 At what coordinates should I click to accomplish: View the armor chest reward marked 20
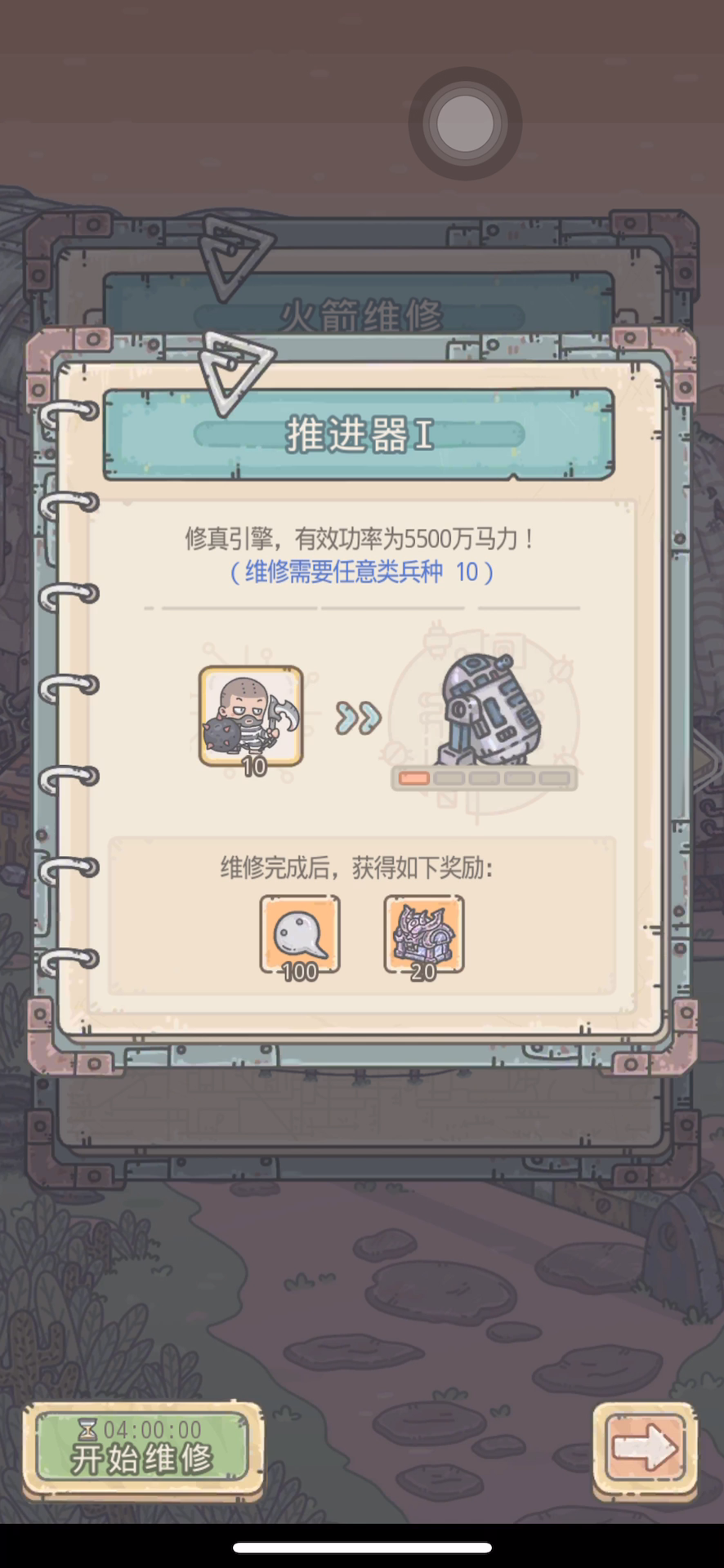(x=423, y=934)
